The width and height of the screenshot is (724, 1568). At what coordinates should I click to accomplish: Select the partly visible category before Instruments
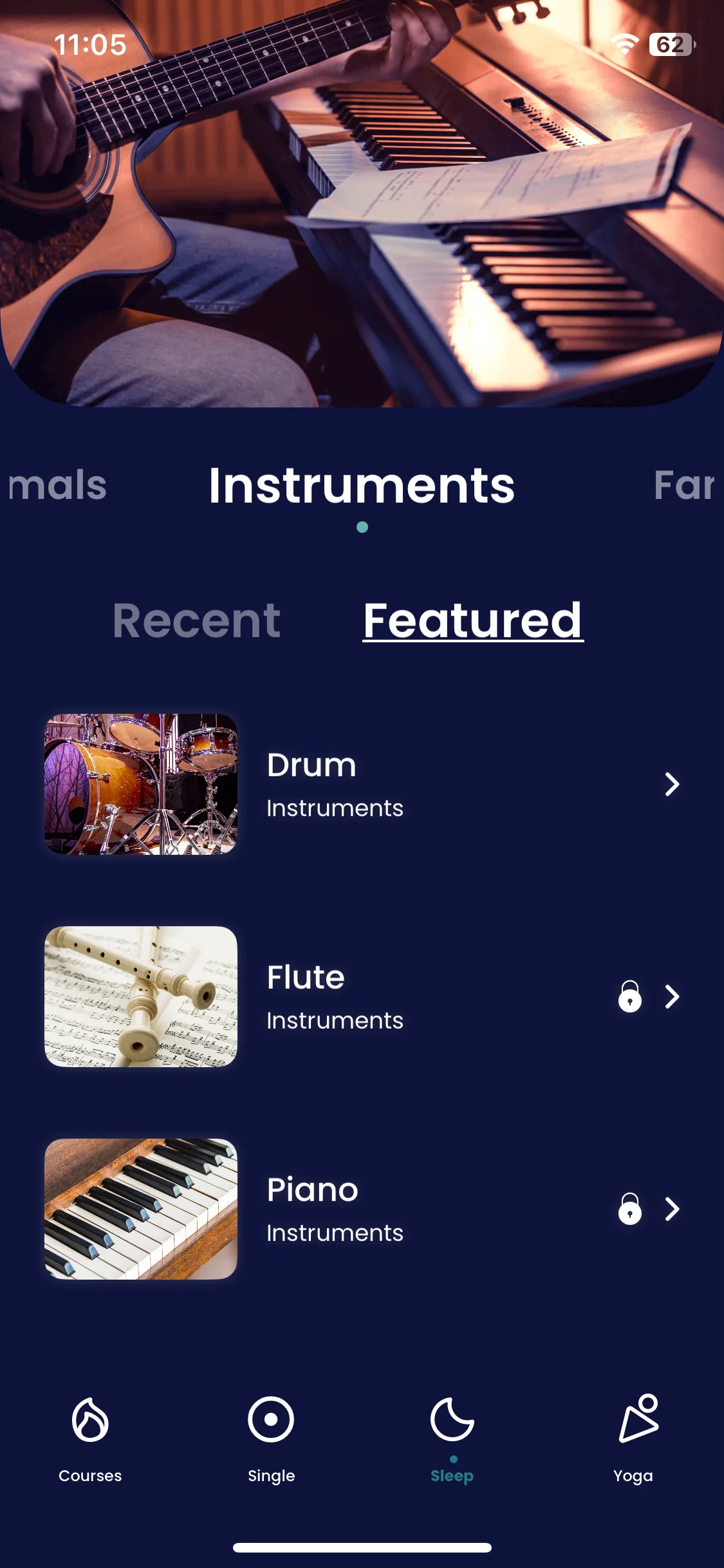tap(57, 485)
